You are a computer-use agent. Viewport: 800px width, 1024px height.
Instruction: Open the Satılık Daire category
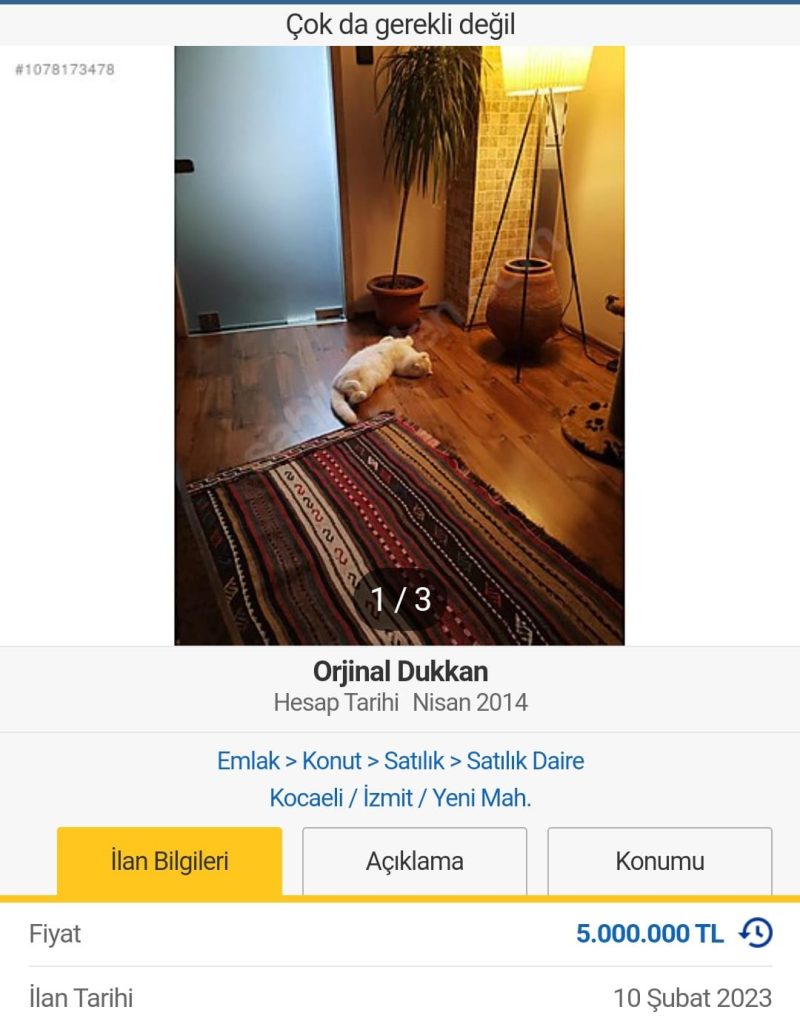(525, 761)
